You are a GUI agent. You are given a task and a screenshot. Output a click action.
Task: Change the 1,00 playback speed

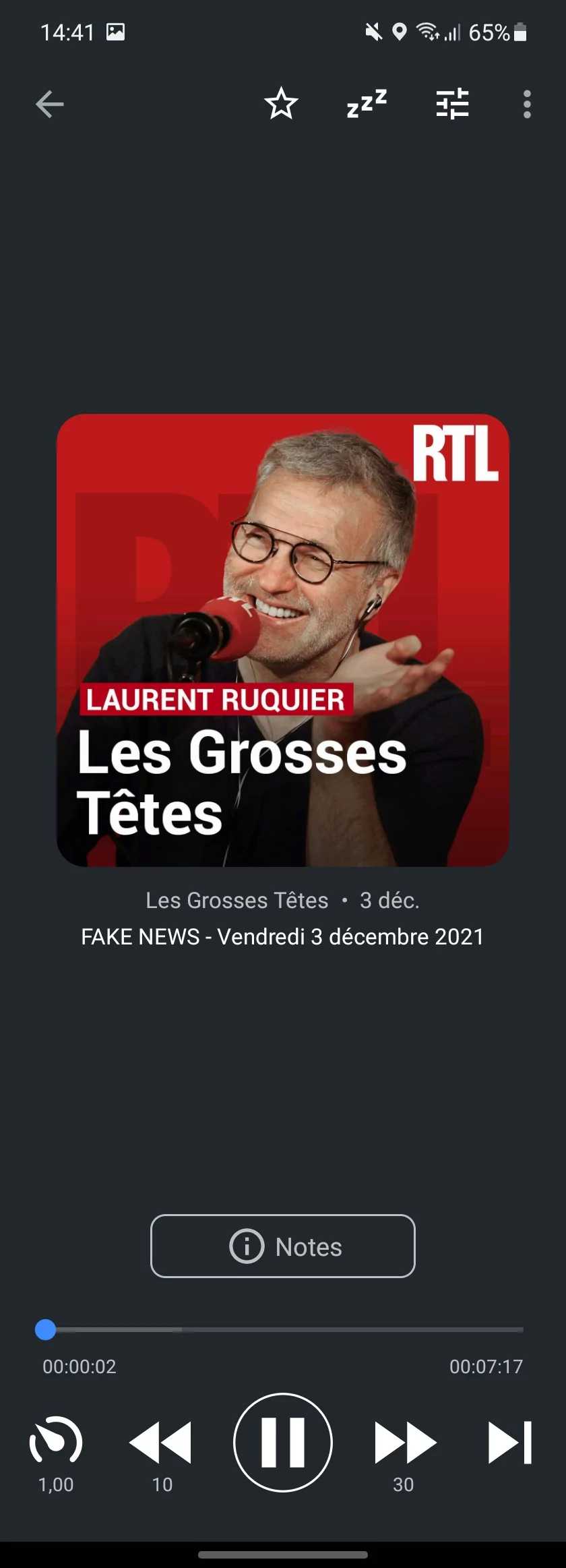pyautogui.click(x=56, y=1443)
